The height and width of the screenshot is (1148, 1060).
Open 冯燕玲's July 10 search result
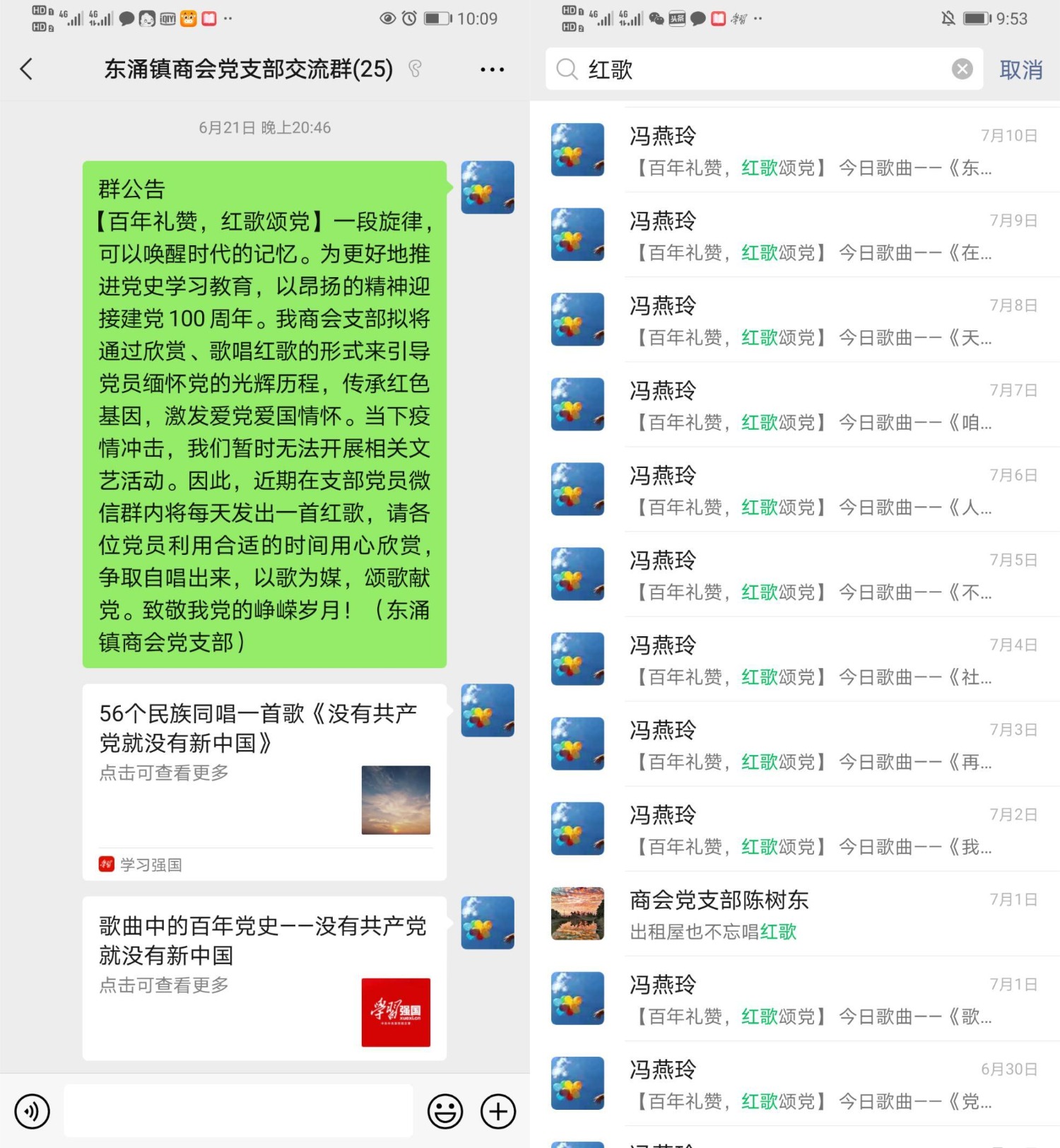795,151
